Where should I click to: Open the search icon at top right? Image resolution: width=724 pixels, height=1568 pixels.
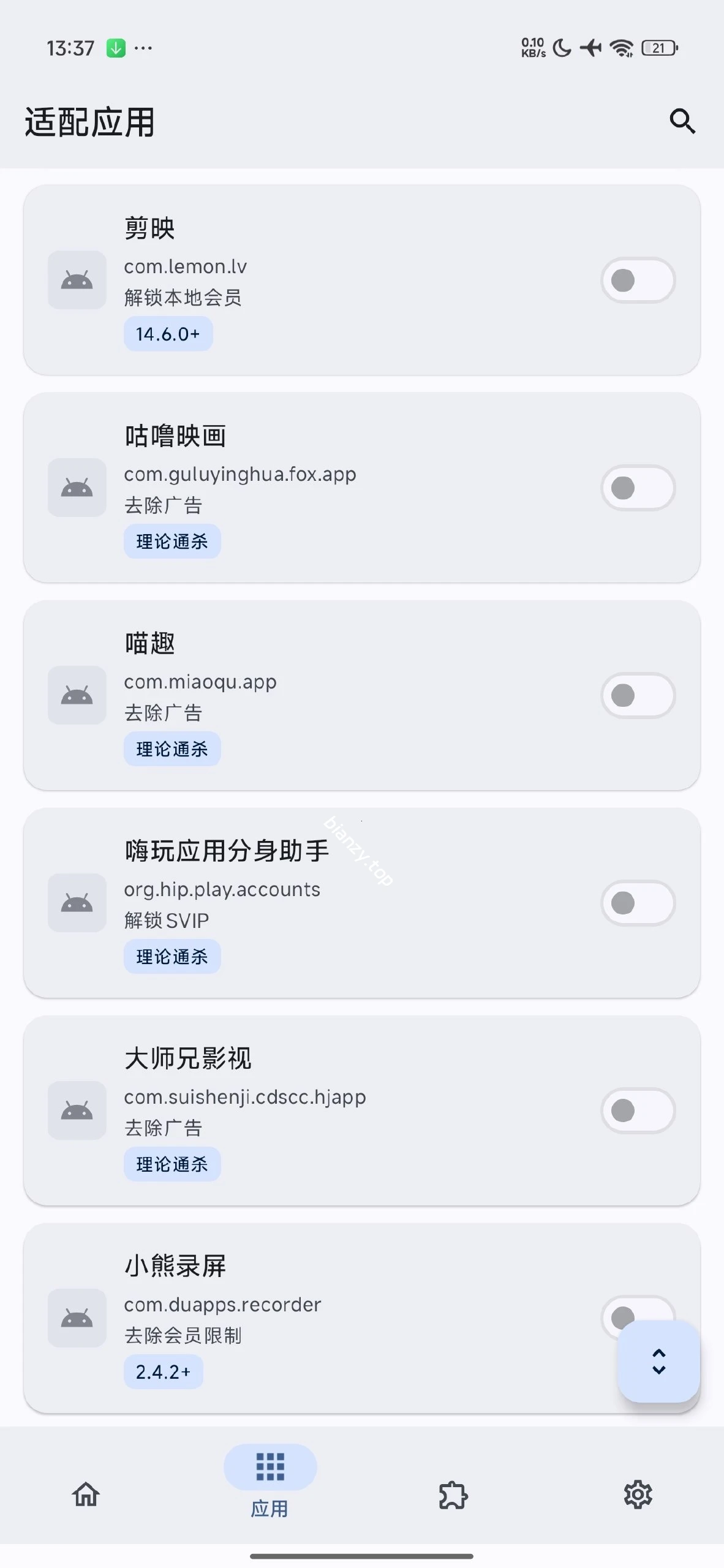683,121
